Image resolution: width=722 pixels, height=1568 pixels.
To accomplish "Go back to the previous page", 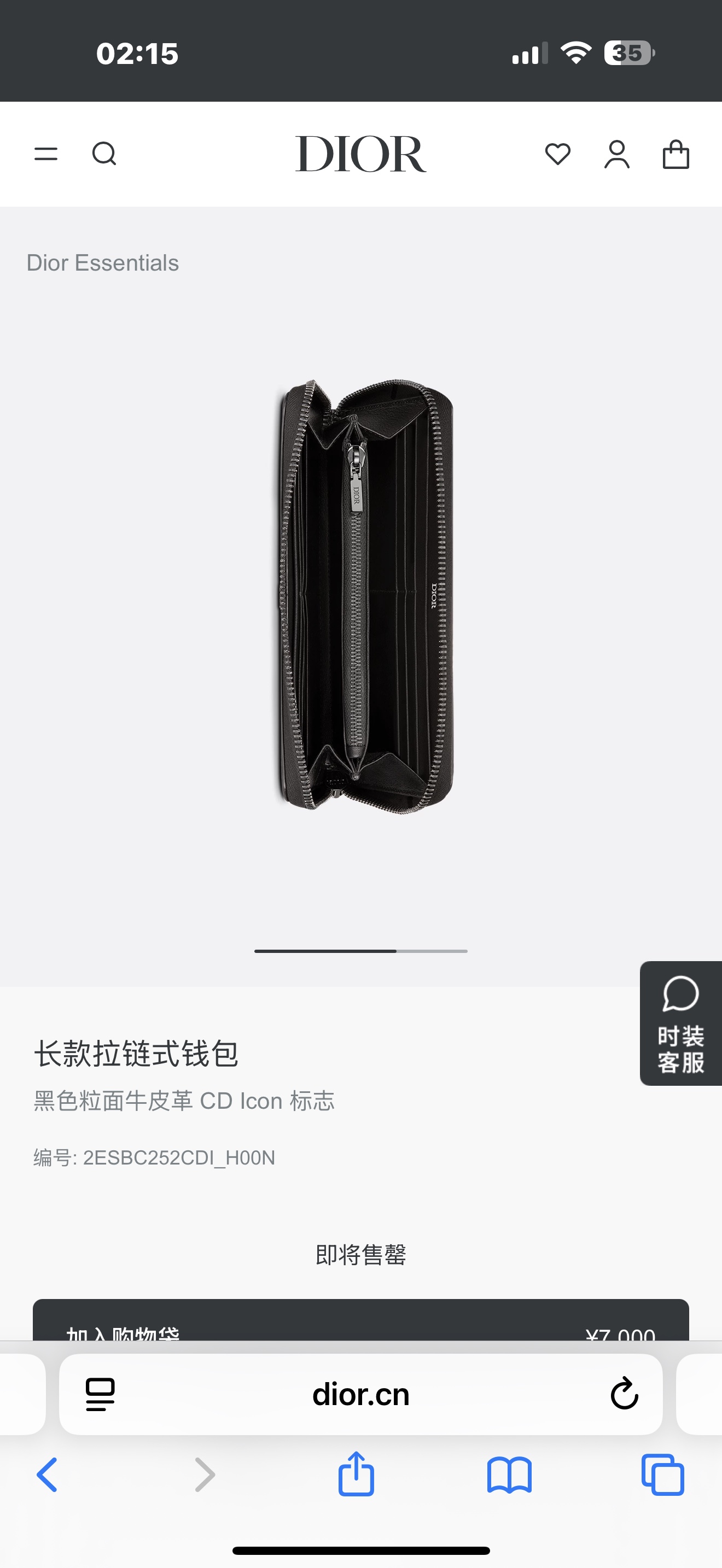I will point(48,1475).
